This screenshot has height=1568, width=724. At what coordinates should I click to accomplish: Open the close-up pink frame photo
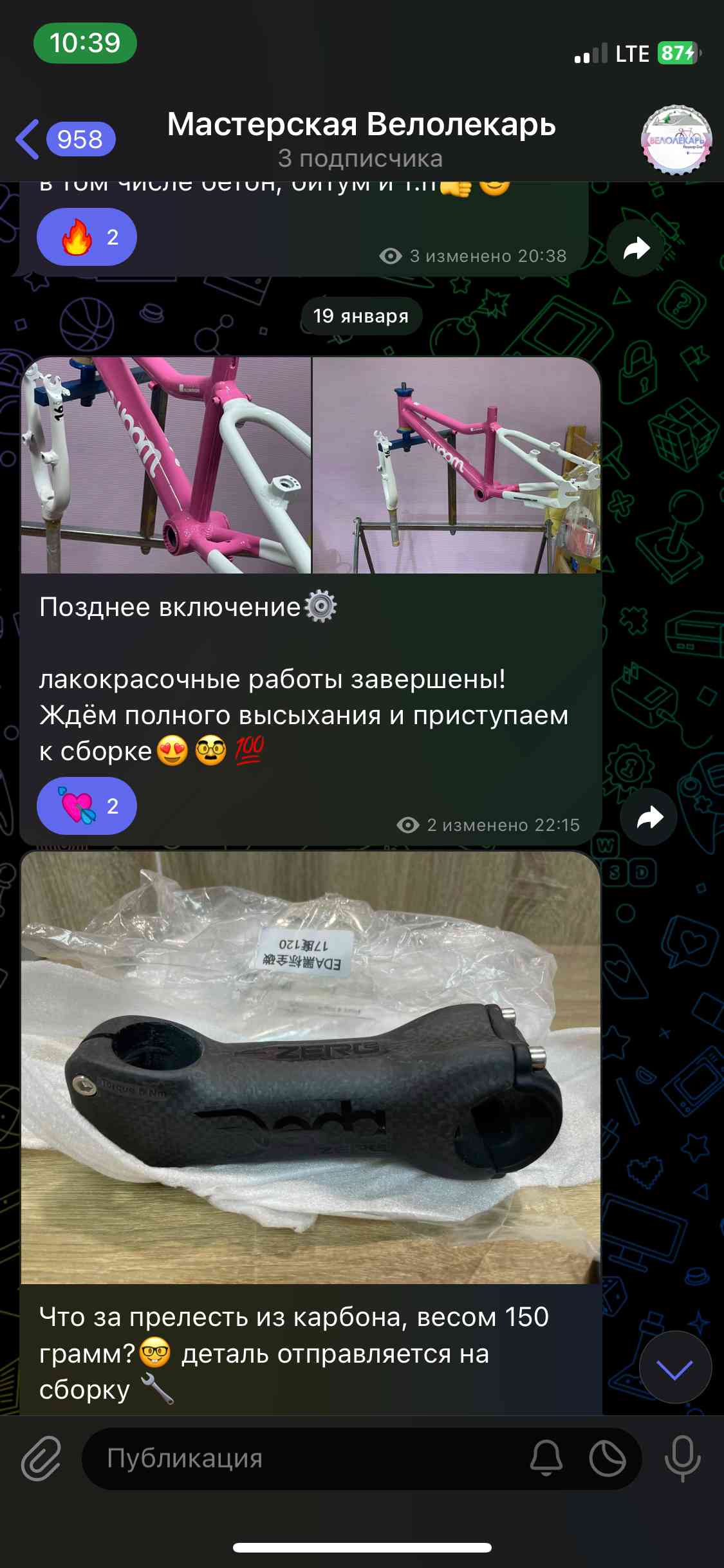pos(165,465)
